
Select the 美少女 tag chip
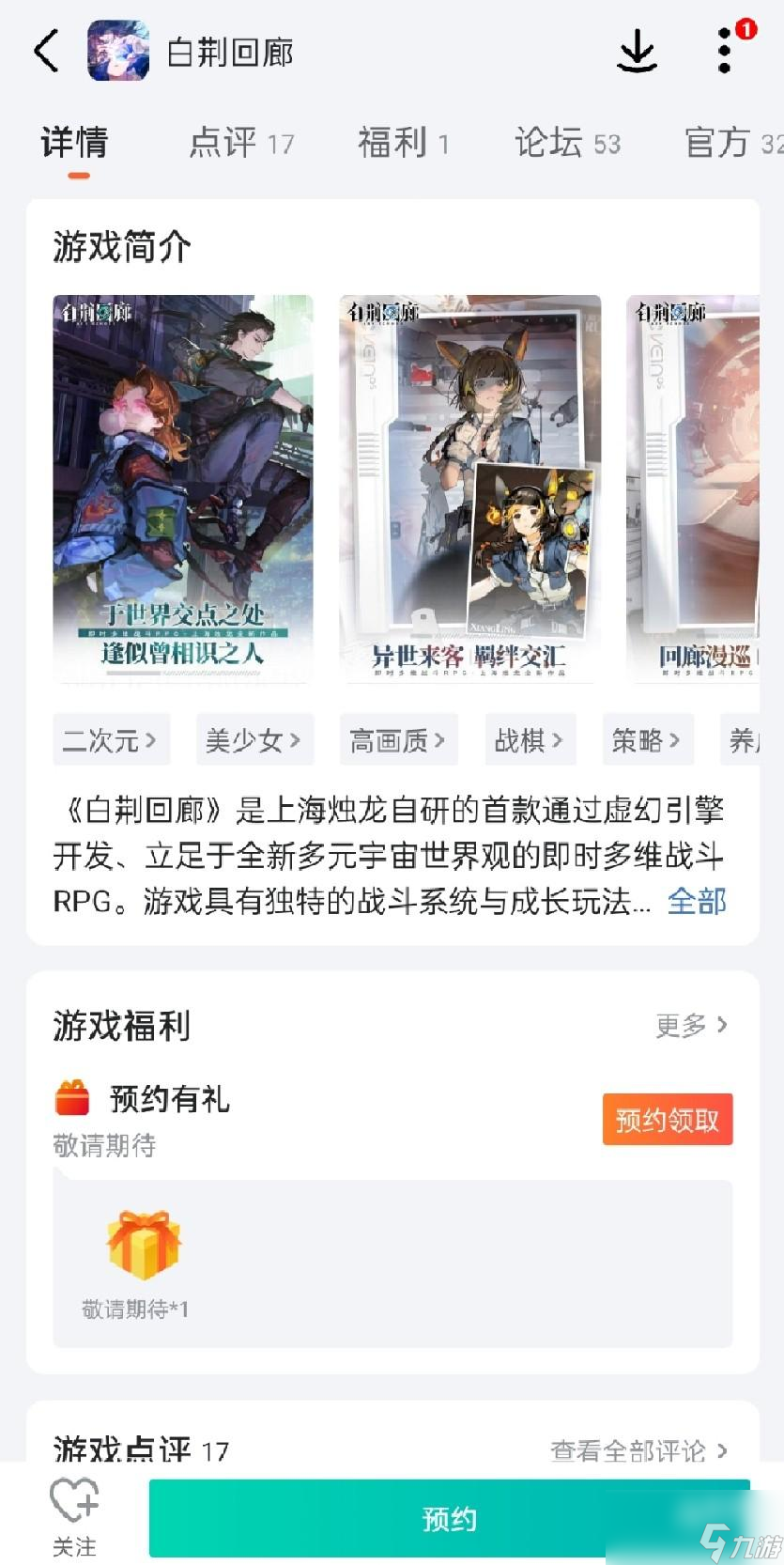click(254, 741)
